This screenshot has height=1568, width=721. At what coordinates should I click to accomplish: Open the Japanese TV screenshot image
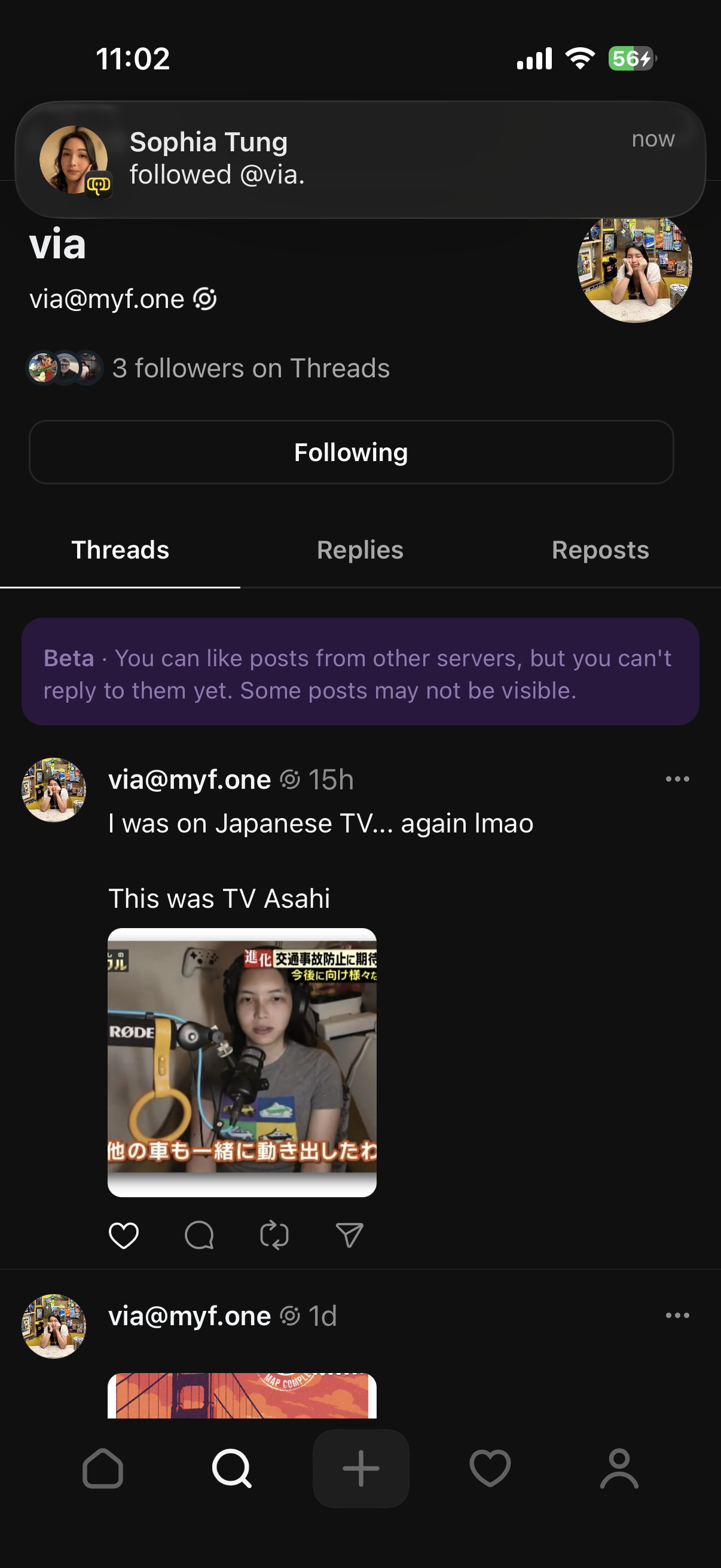pos(242,1062)
